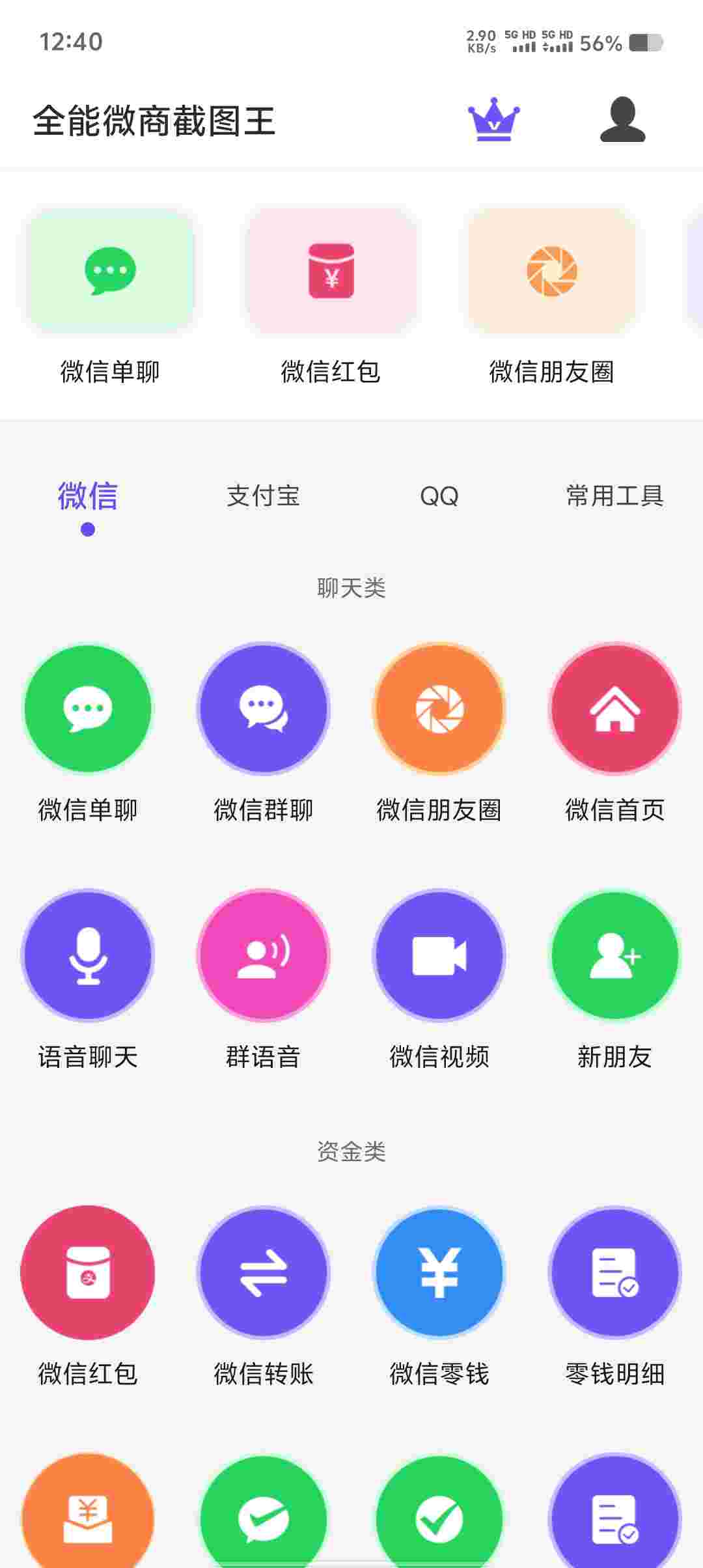
Task: Switch to the QQ tab
Action: tap(439, 496)
